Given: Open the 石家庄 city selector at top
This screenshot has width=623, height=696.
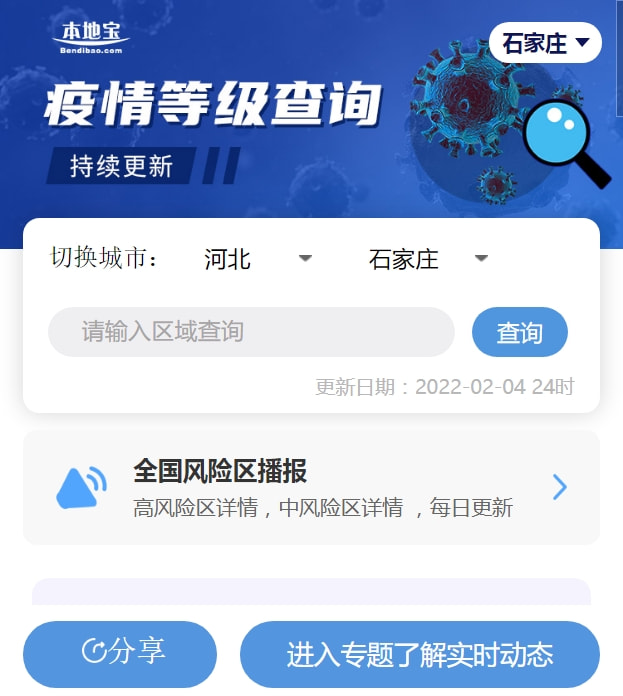Looking at the screenshot, I should click(x=545, y=43).
